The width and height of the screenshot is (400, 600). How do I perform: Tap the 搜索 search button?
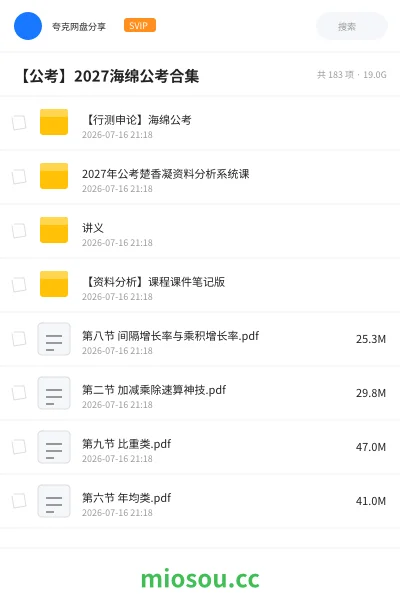[351, 26]
